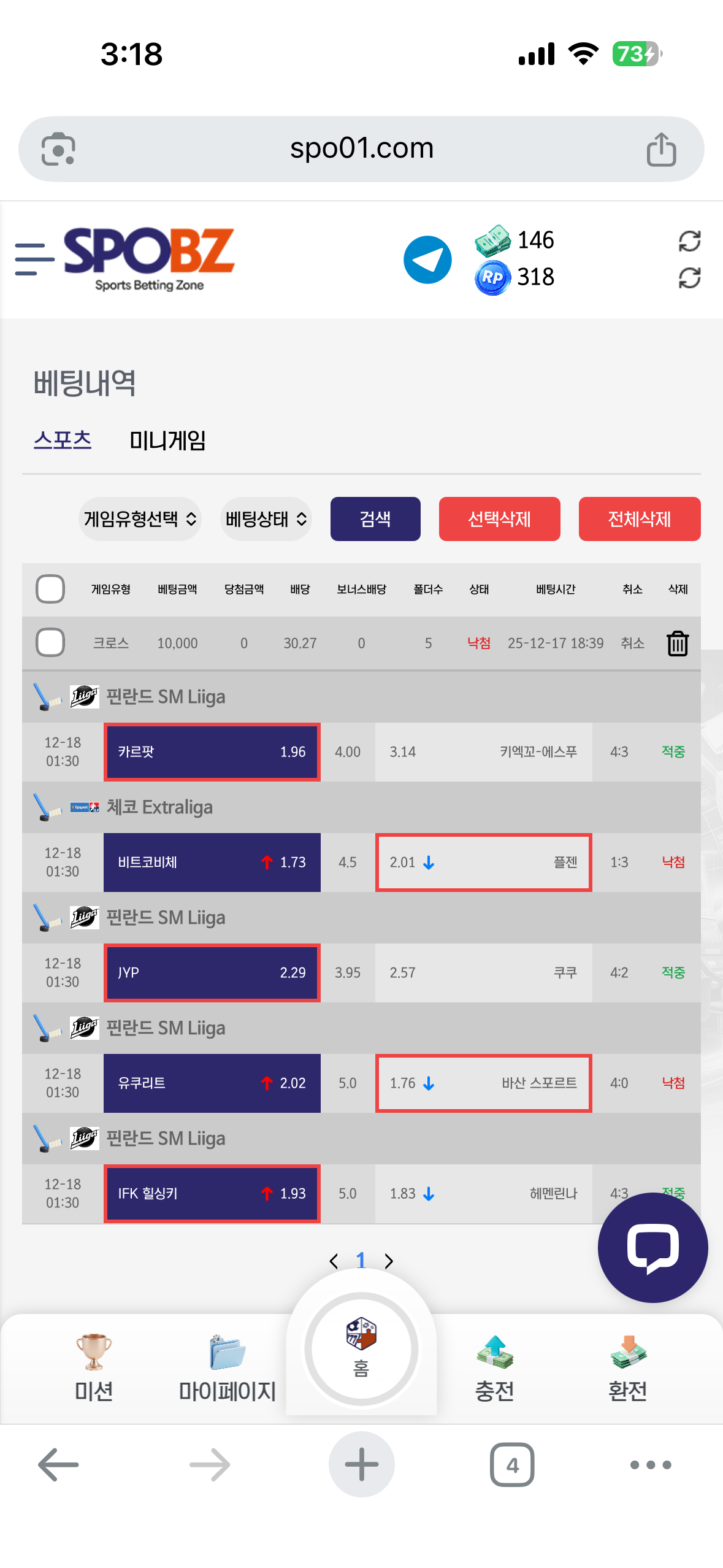
Task: Open the 베팅상태 dropdown
Action: [266, 519]
